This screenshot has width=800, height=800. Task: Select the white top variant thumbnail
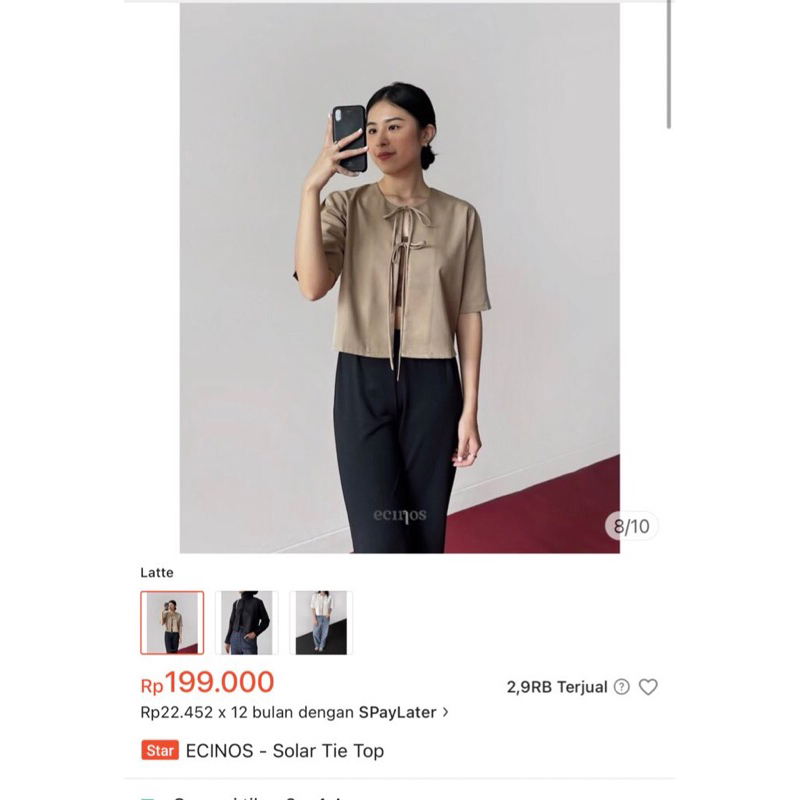pos(321,622)
